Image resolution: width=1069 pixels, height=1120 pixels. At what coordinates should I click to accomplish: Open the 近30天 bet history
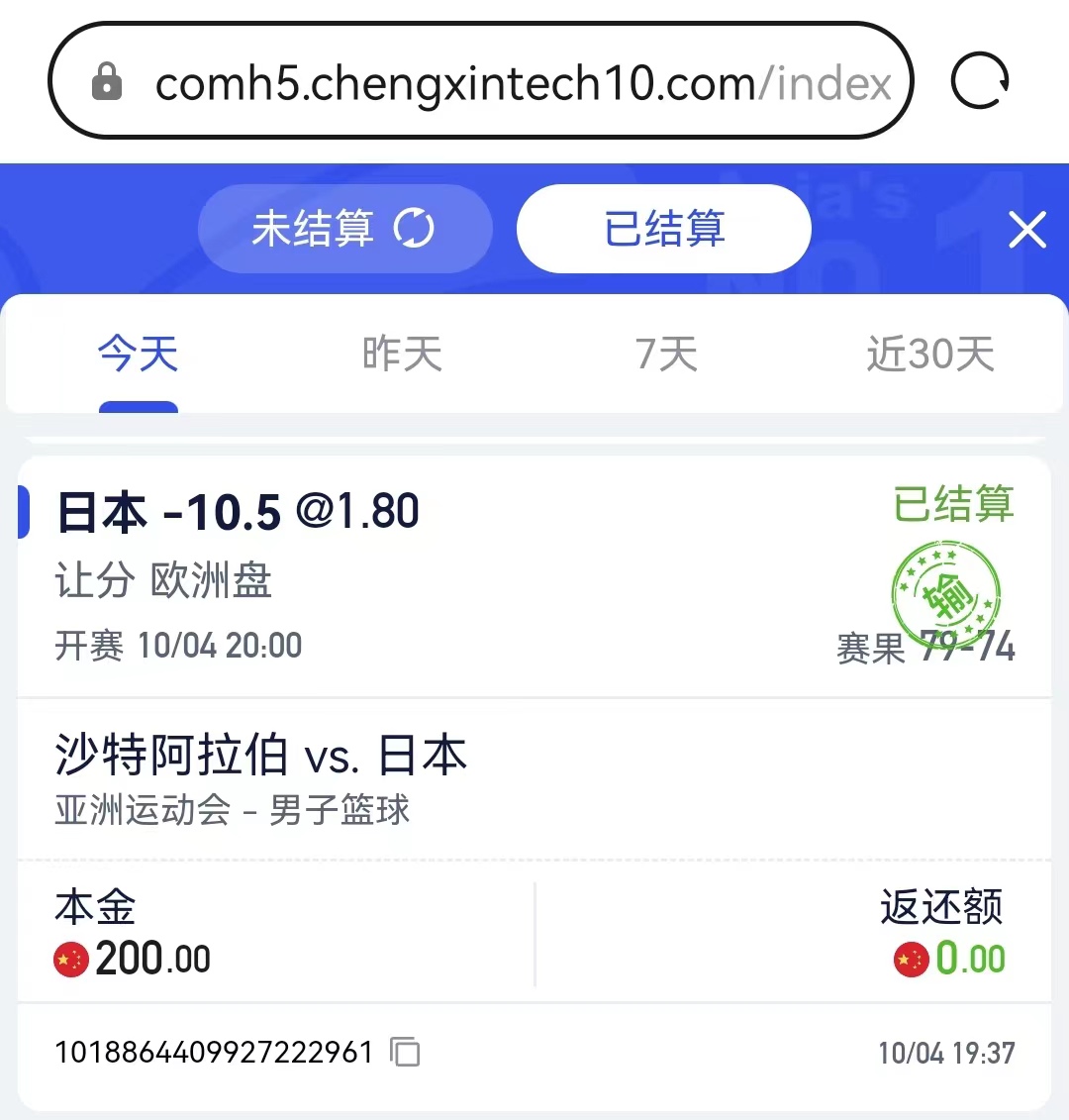click(x=929, y=355)
